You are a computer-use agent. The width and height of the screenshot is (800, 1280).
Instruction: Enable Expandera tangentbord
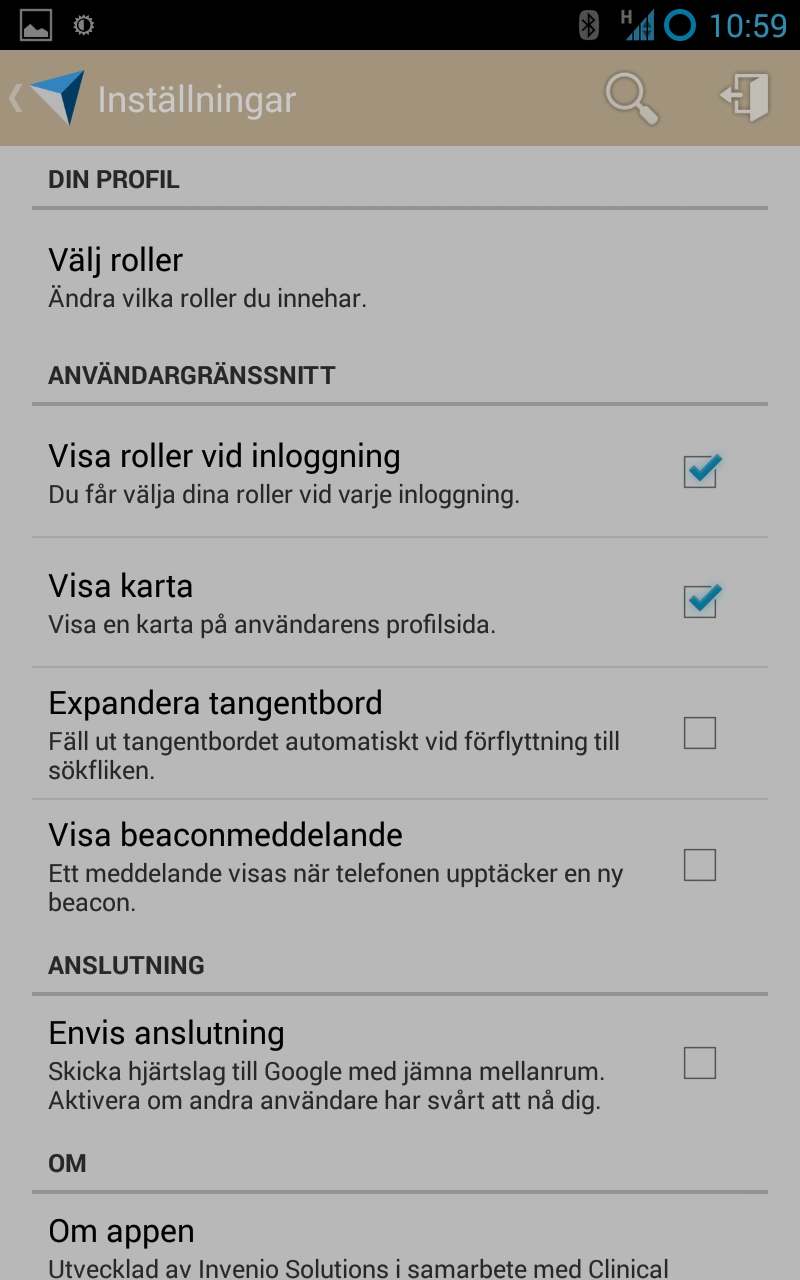click(x=700, y=733)
